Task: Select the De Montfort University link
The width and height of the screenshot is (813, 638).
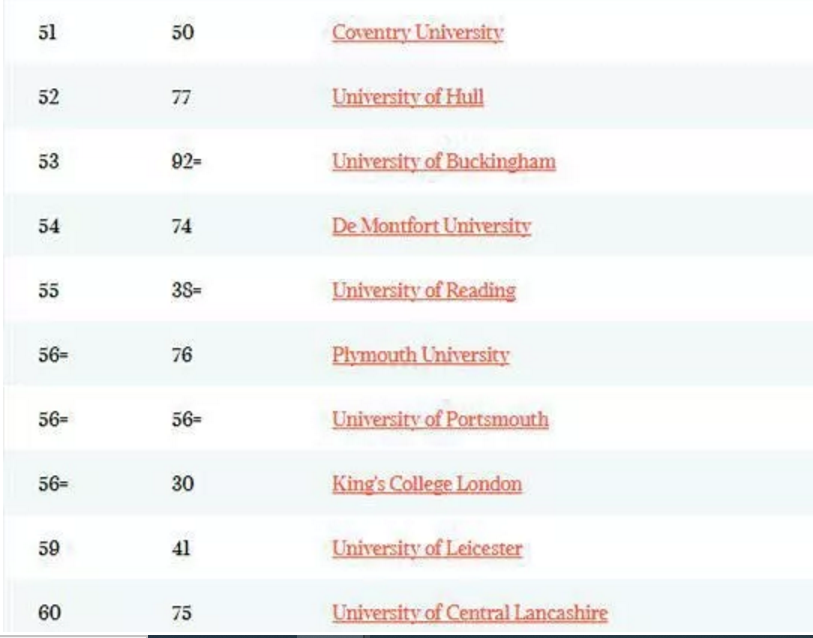Action: pos(431,227)
